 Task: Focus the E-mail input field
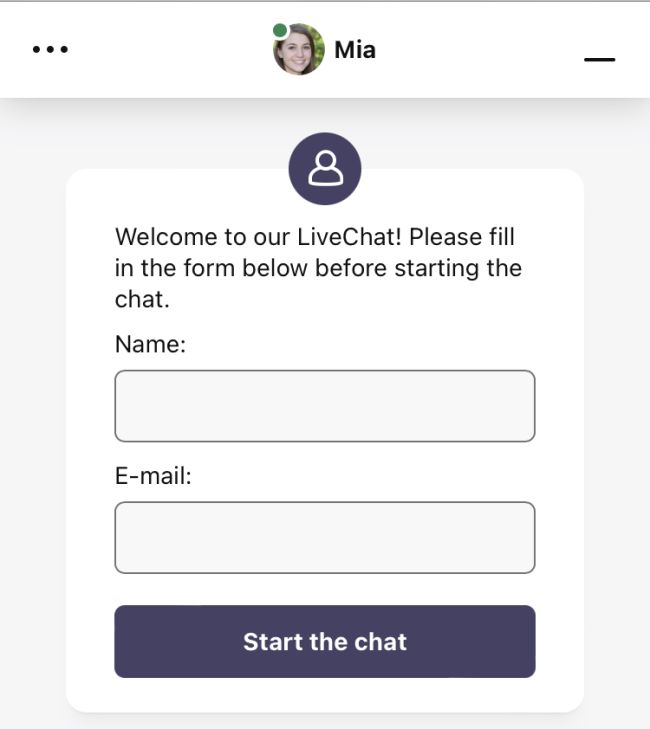coord(325,538)
